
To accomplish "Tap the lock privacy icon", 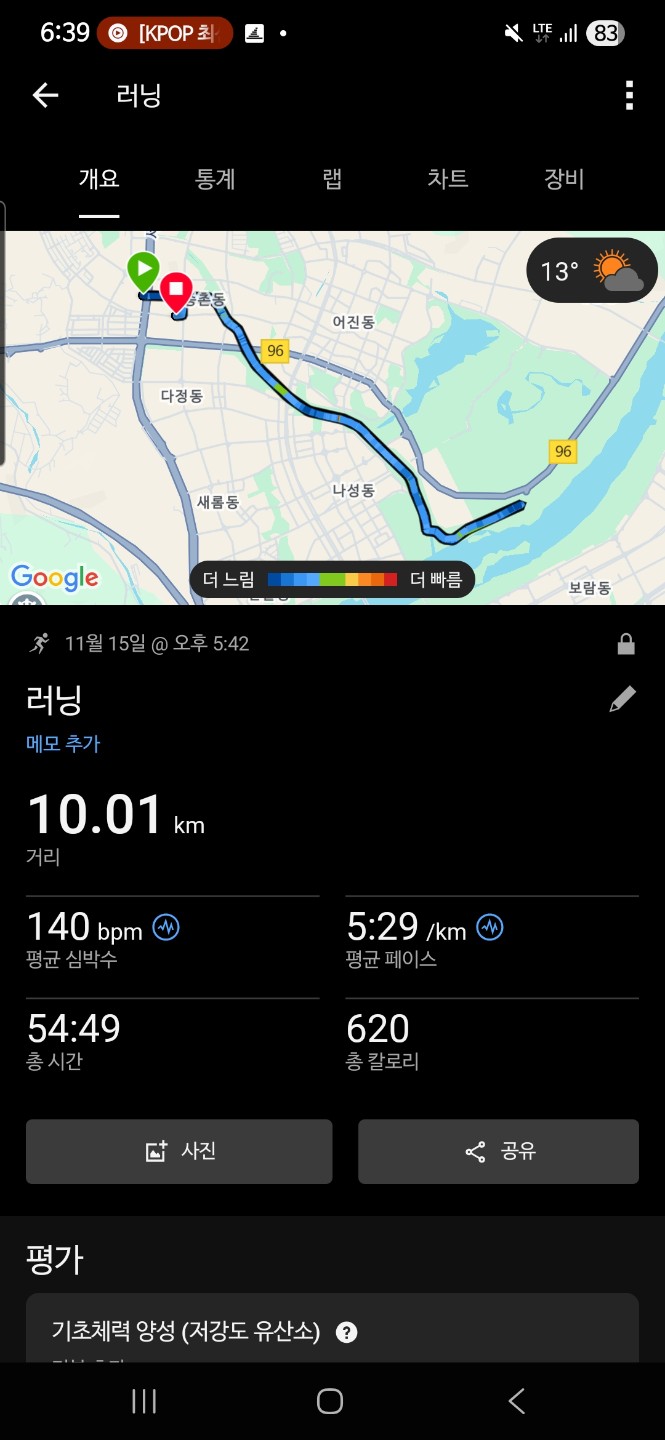I will click(626, 645).
